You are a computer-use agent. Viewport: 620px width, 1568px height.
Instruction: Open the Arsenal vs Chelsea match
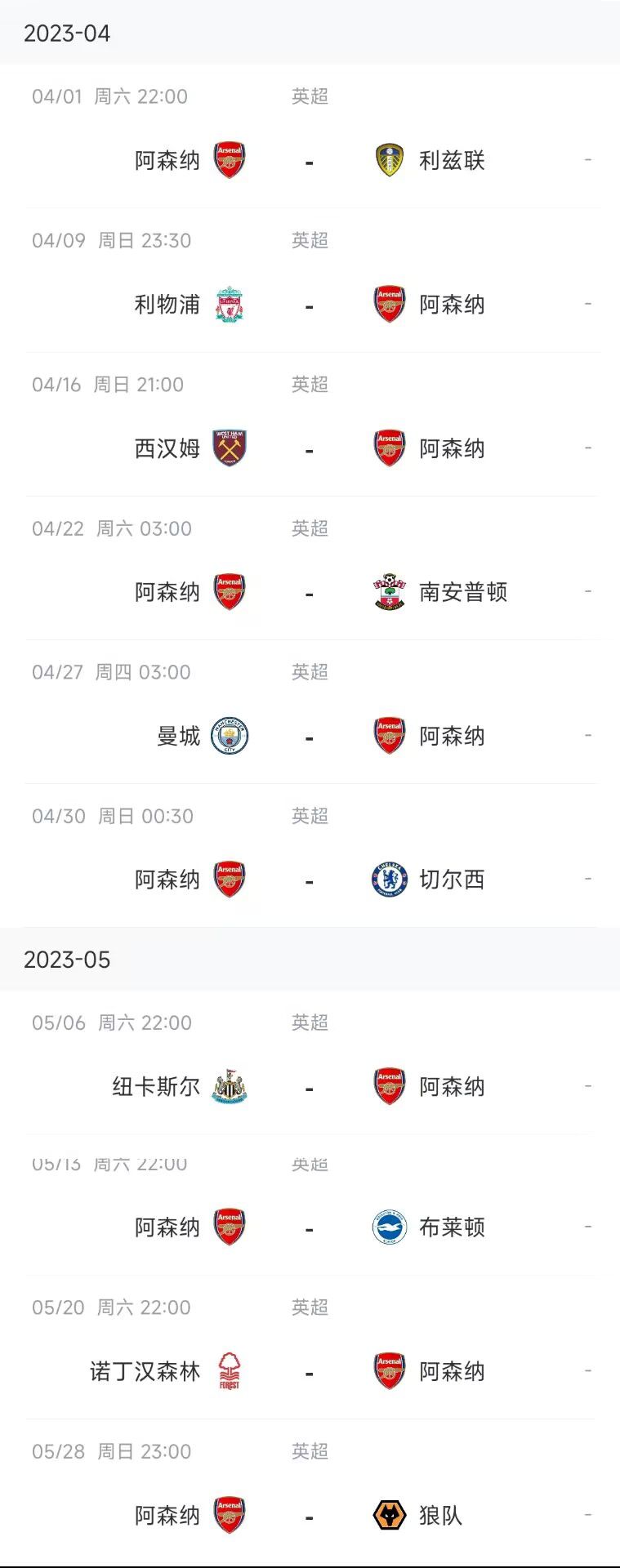tap(310, 880)
